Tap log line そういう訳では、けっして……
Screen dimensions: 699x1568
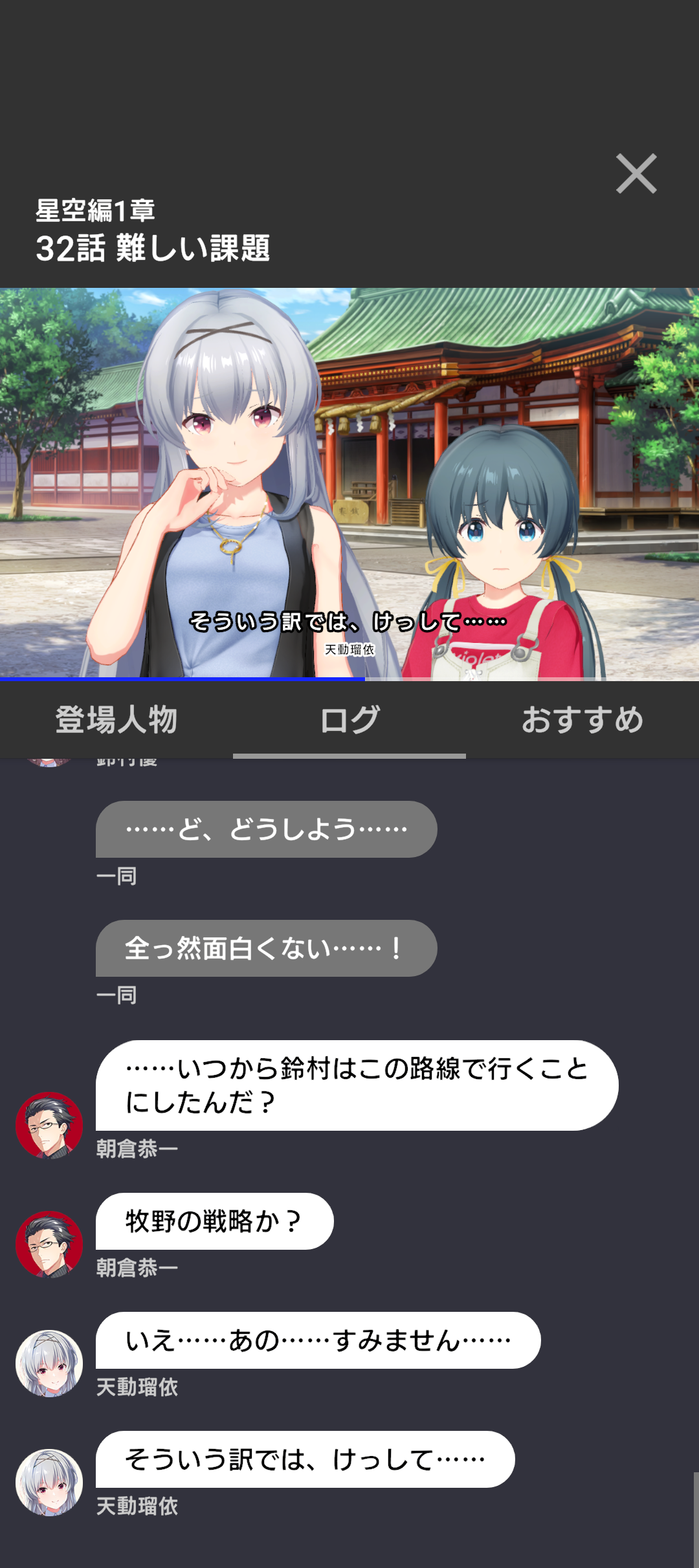(305, 1459)
